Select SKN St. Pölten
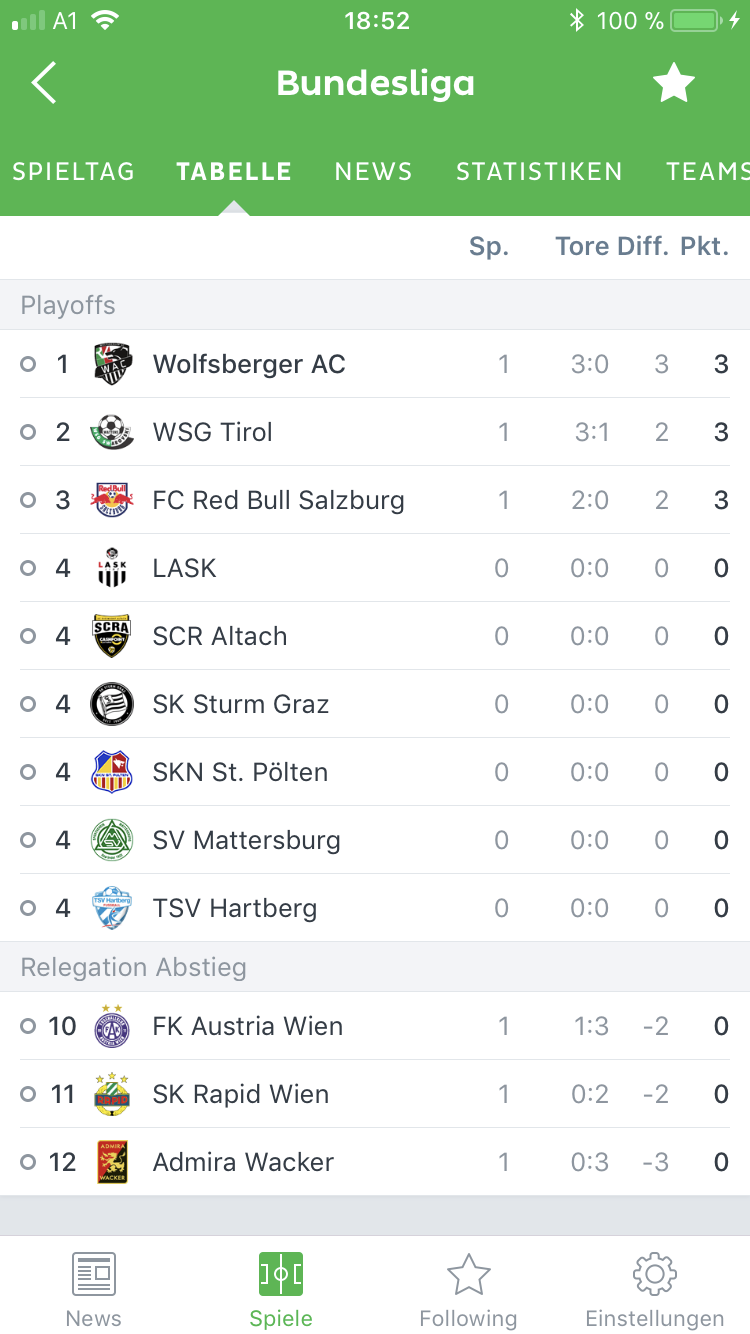 pyautogui.click(x=375, y=772)
